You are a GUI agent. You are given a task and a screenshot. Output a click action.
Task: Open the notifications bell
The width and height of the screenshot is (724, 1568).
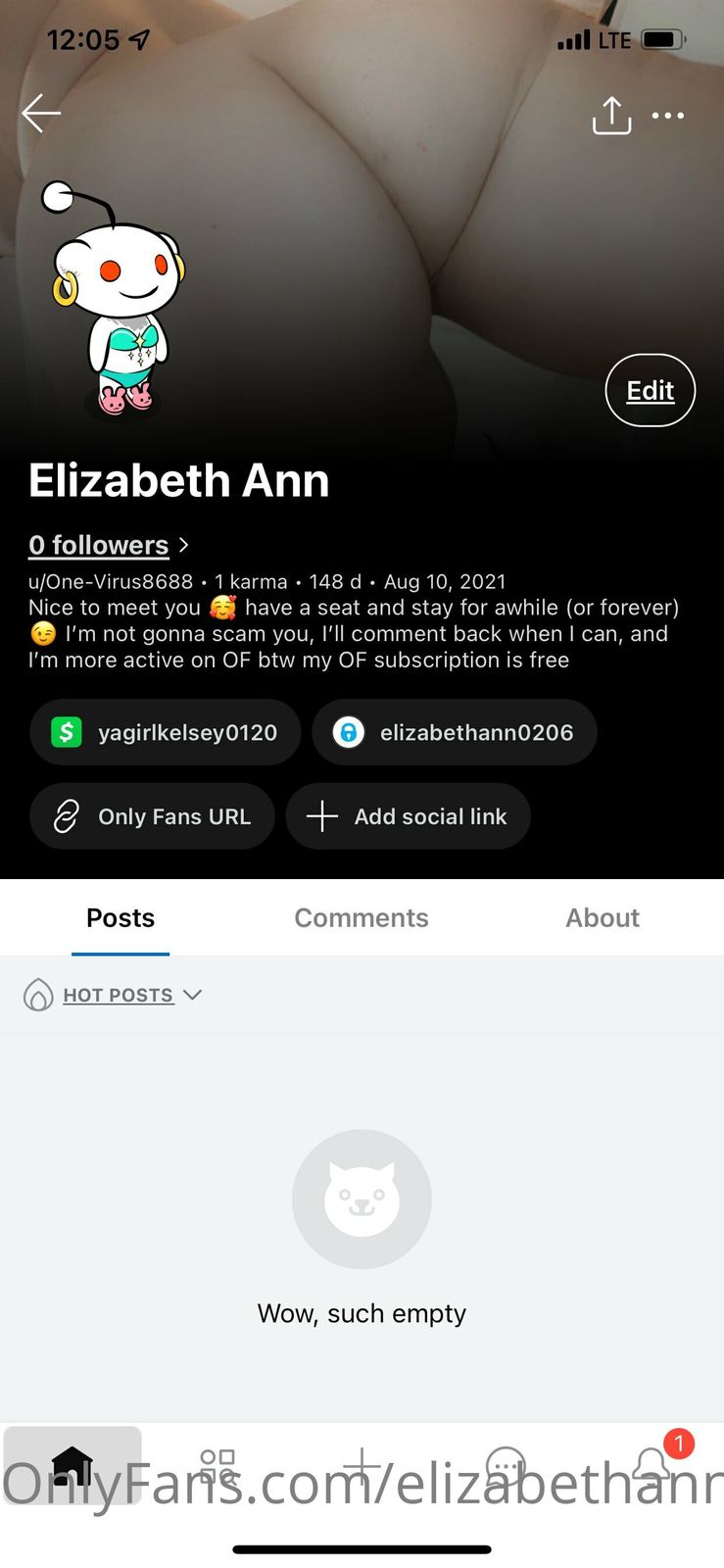click(652, 1465)
